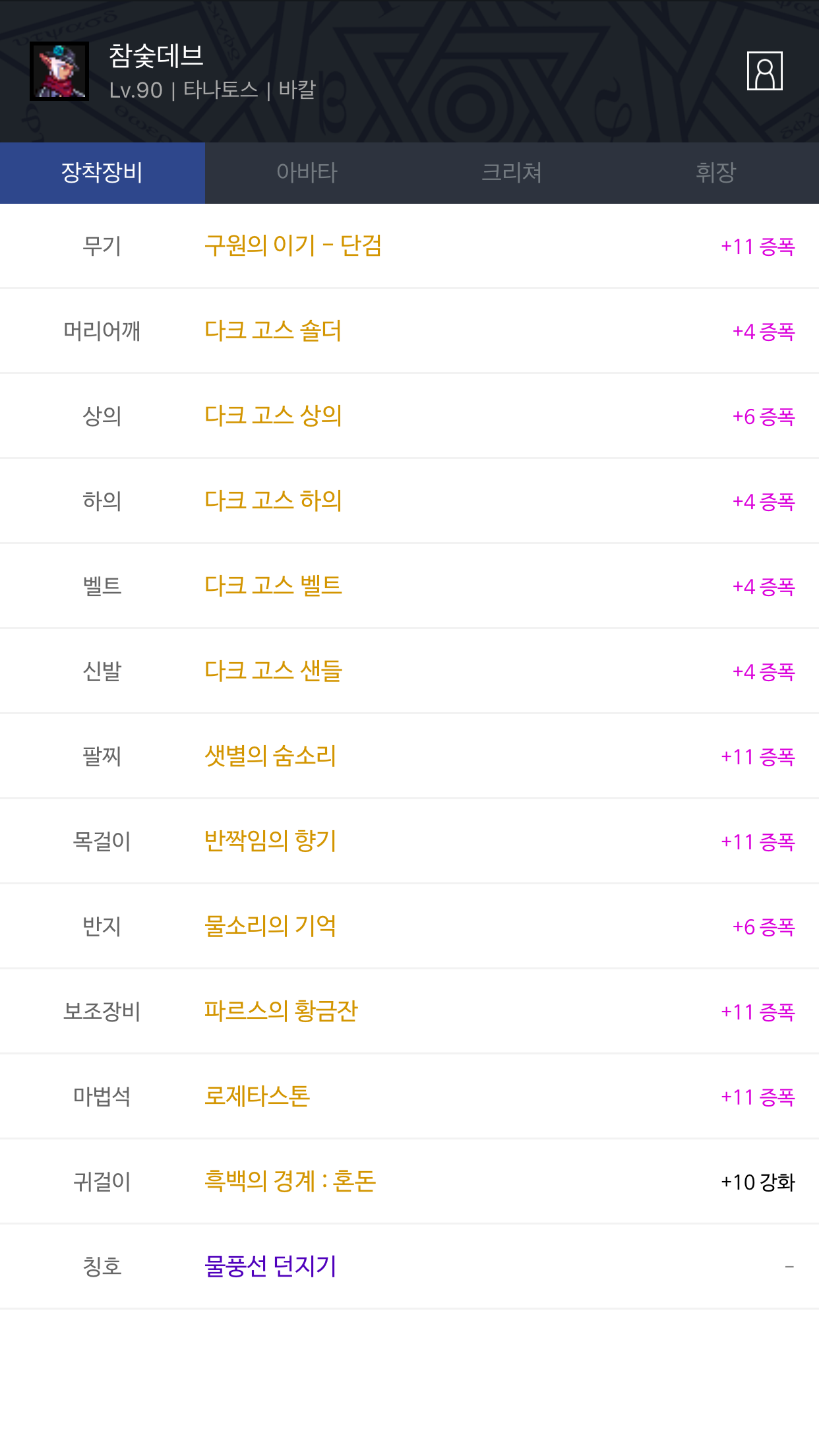View title 물풍선 던지기
Screen dimensions: 819x1456
click(x=270, y=1266)
